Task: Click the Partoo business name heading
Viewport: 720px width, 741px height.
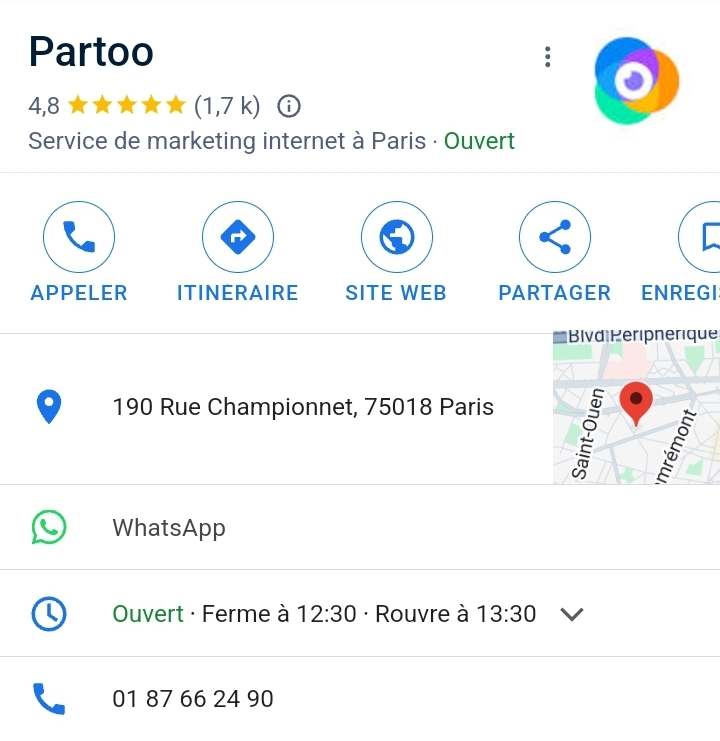Action: point(91,52)
